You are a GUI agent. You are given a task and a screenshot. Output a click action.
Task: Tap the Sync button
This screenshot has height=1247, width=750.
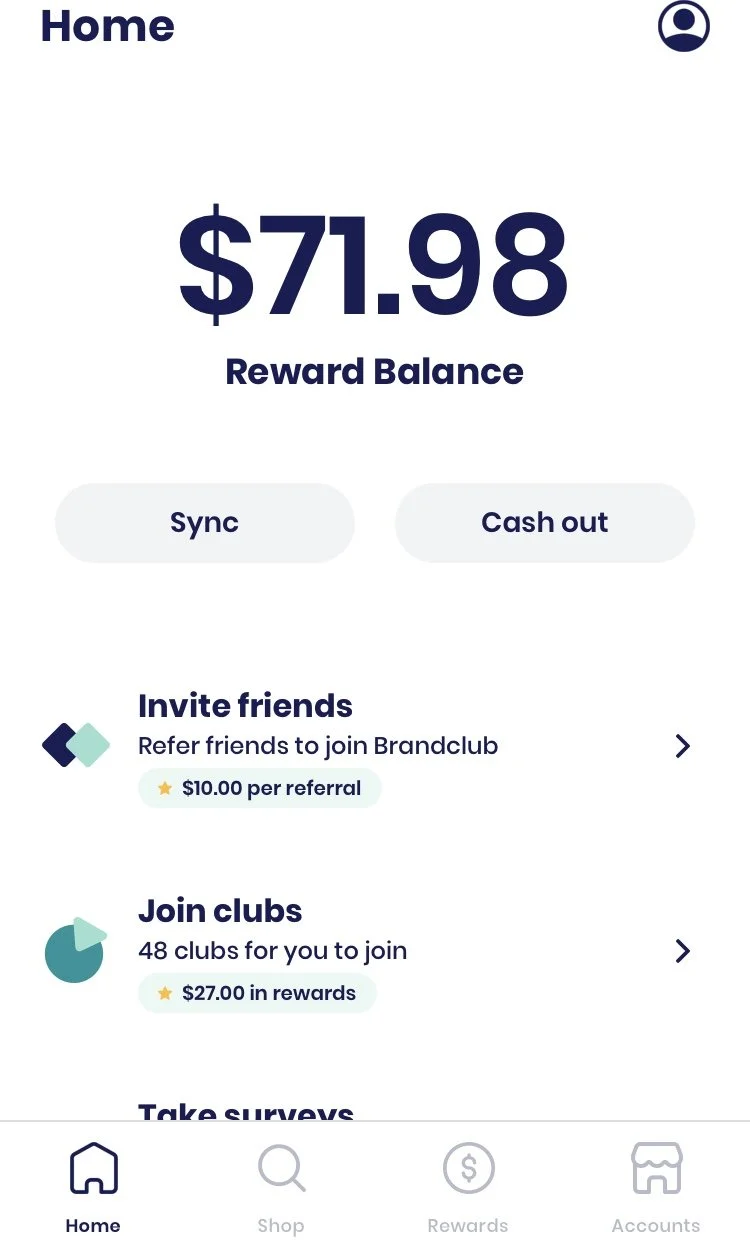tap(205, 523)
